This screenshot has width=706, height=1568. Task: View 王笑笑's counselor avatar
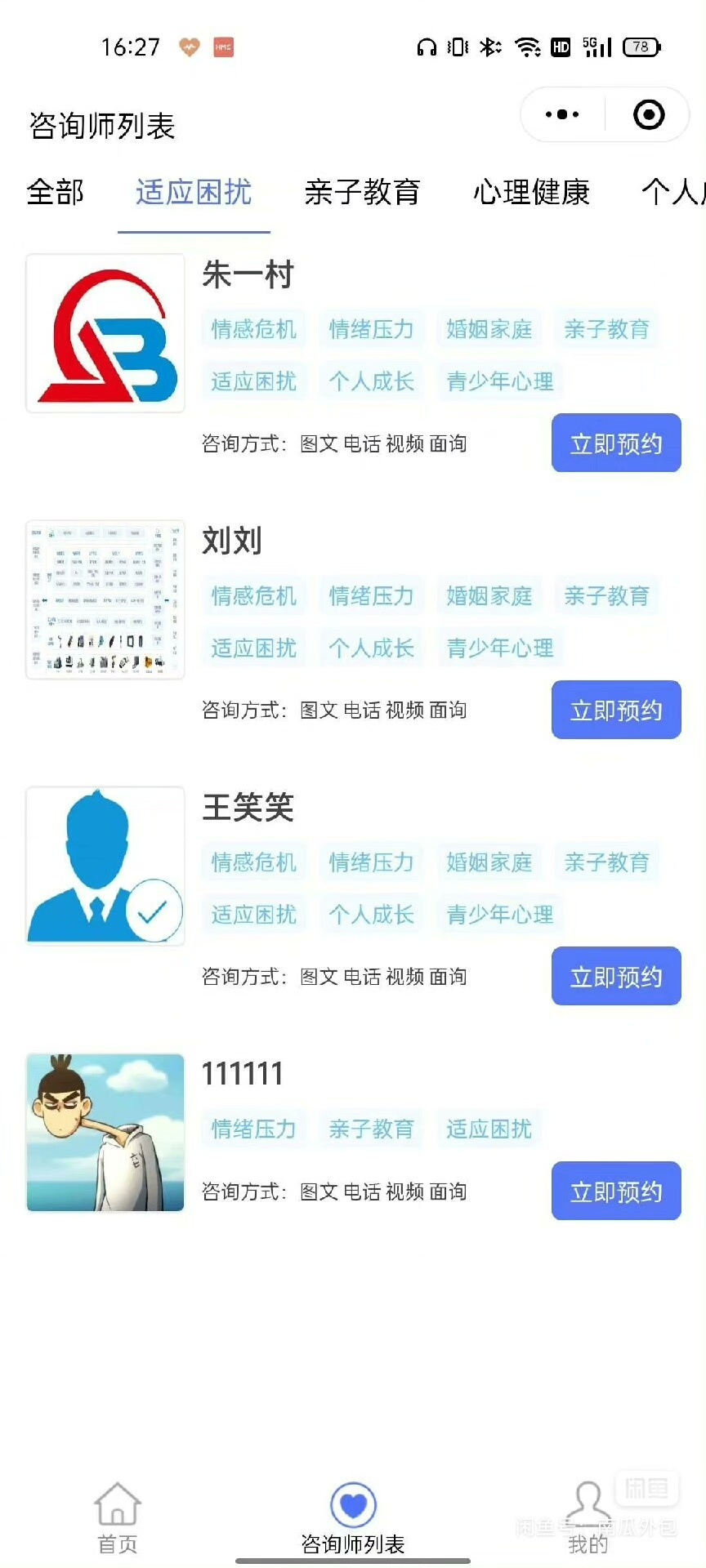(x=105, y=866)
